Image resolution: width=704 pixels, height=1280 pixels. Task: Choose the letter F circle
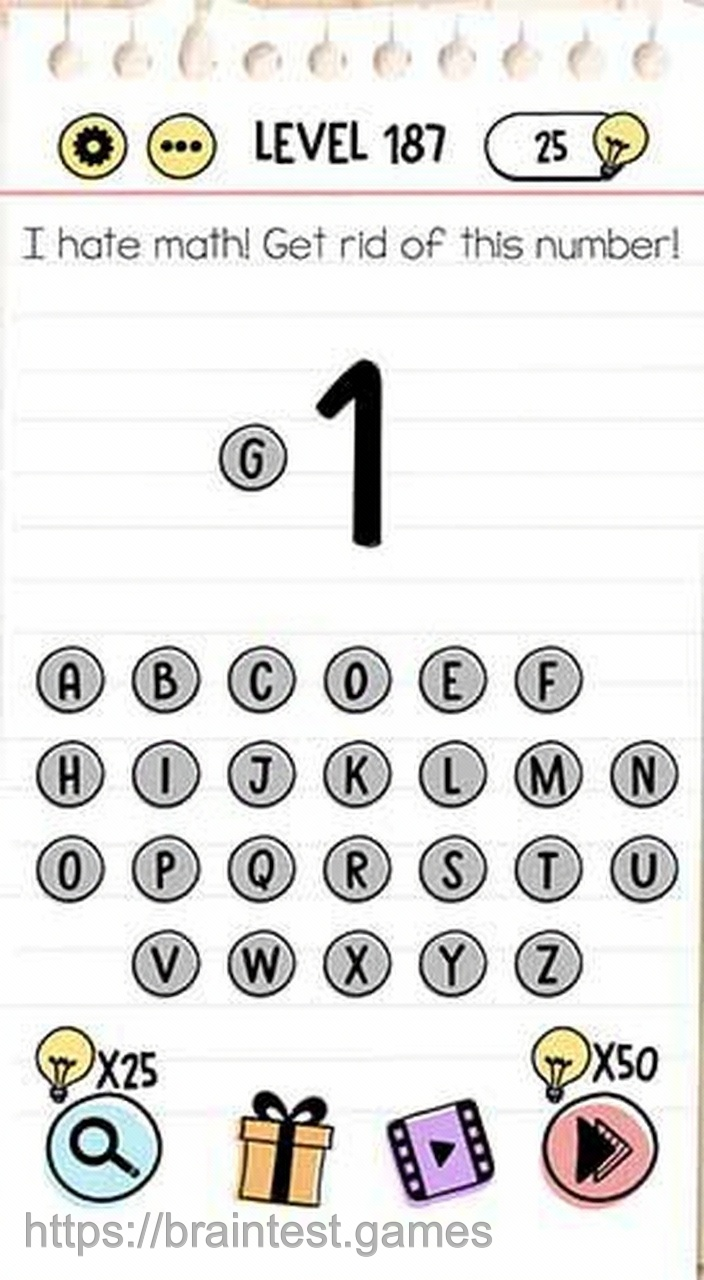(547, 682)
